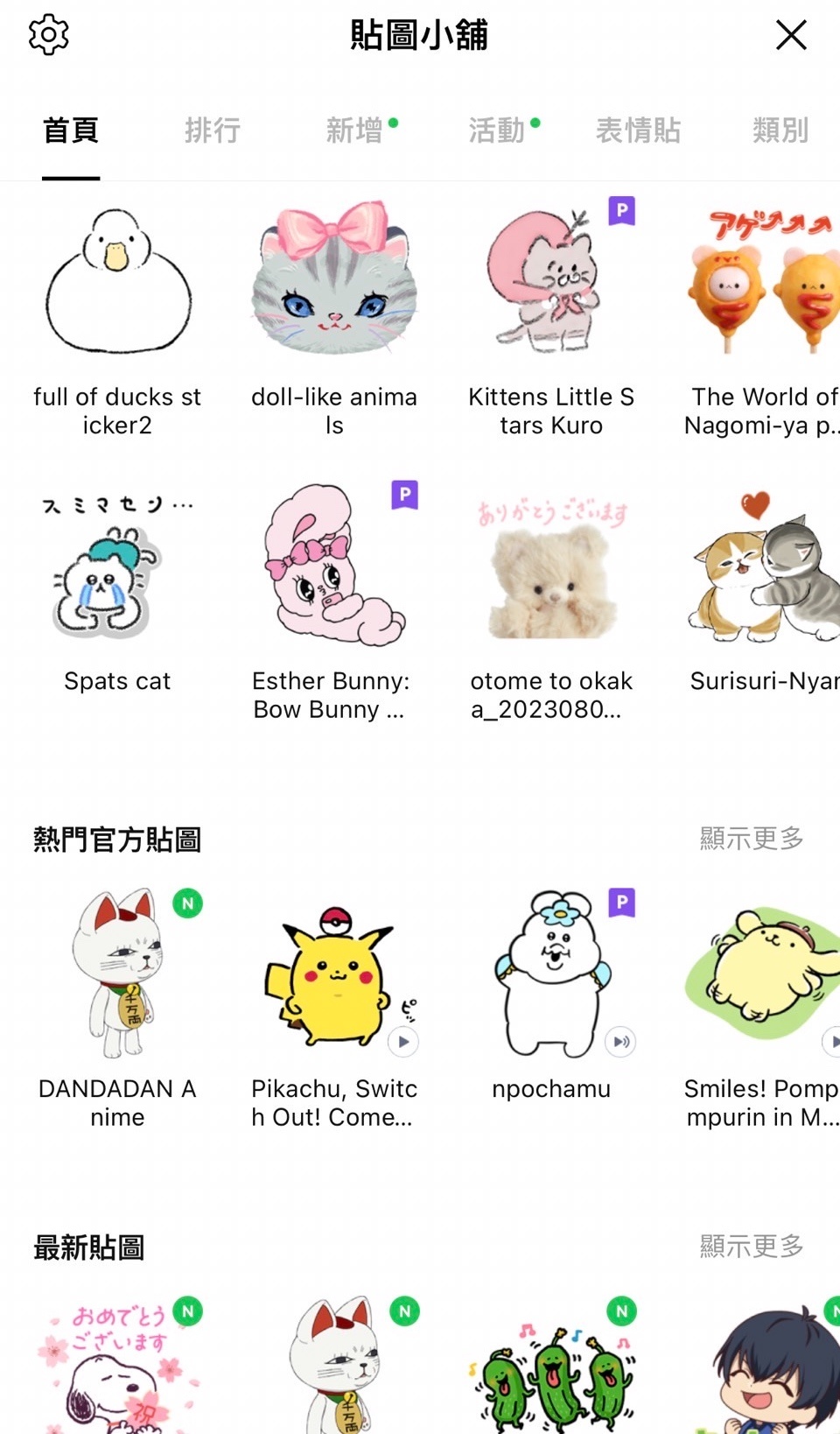The height and width of the screenshot is (1434, 840).
Task: Switch to the 排行 tab
Action: click(x=213, y=130)
